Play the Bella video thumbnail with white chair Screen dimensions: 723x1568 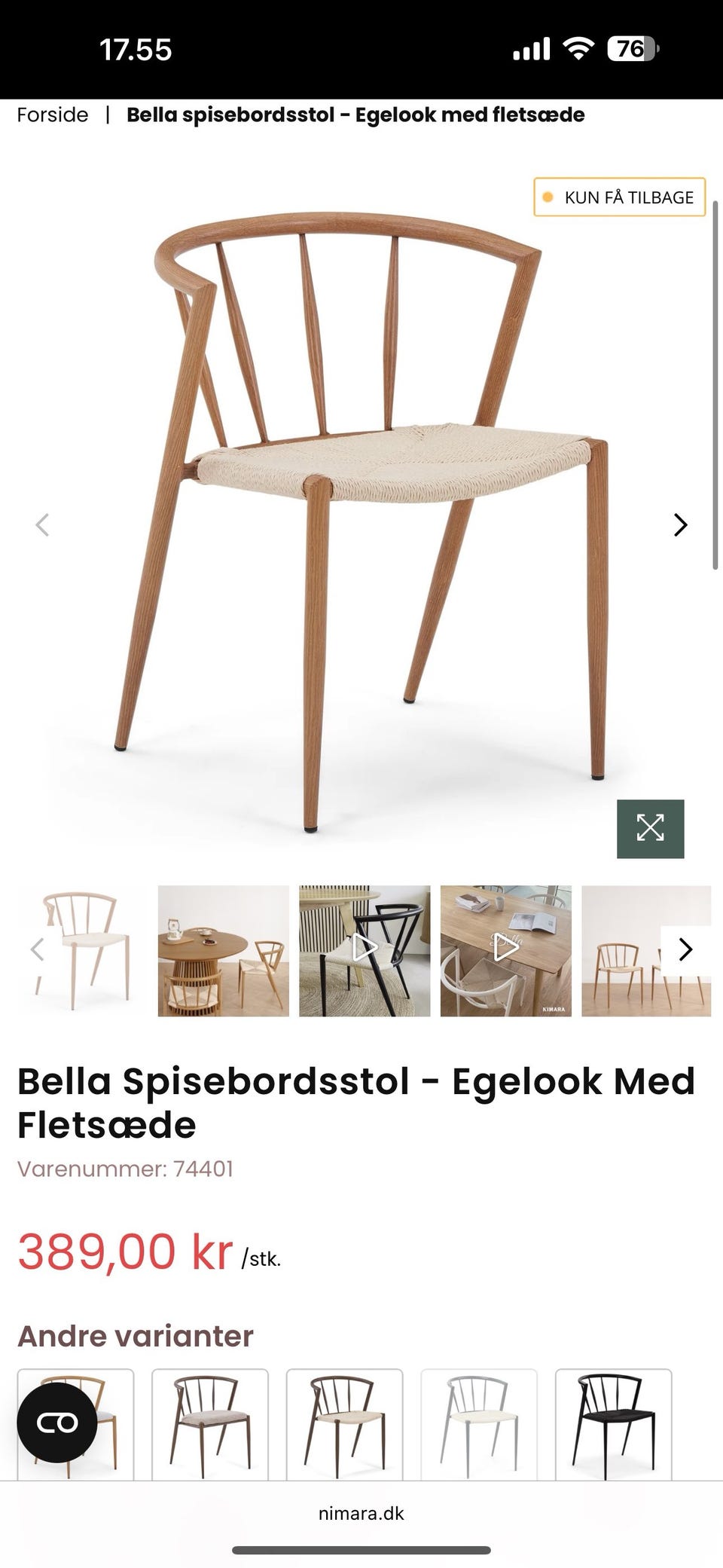point(505,951)
